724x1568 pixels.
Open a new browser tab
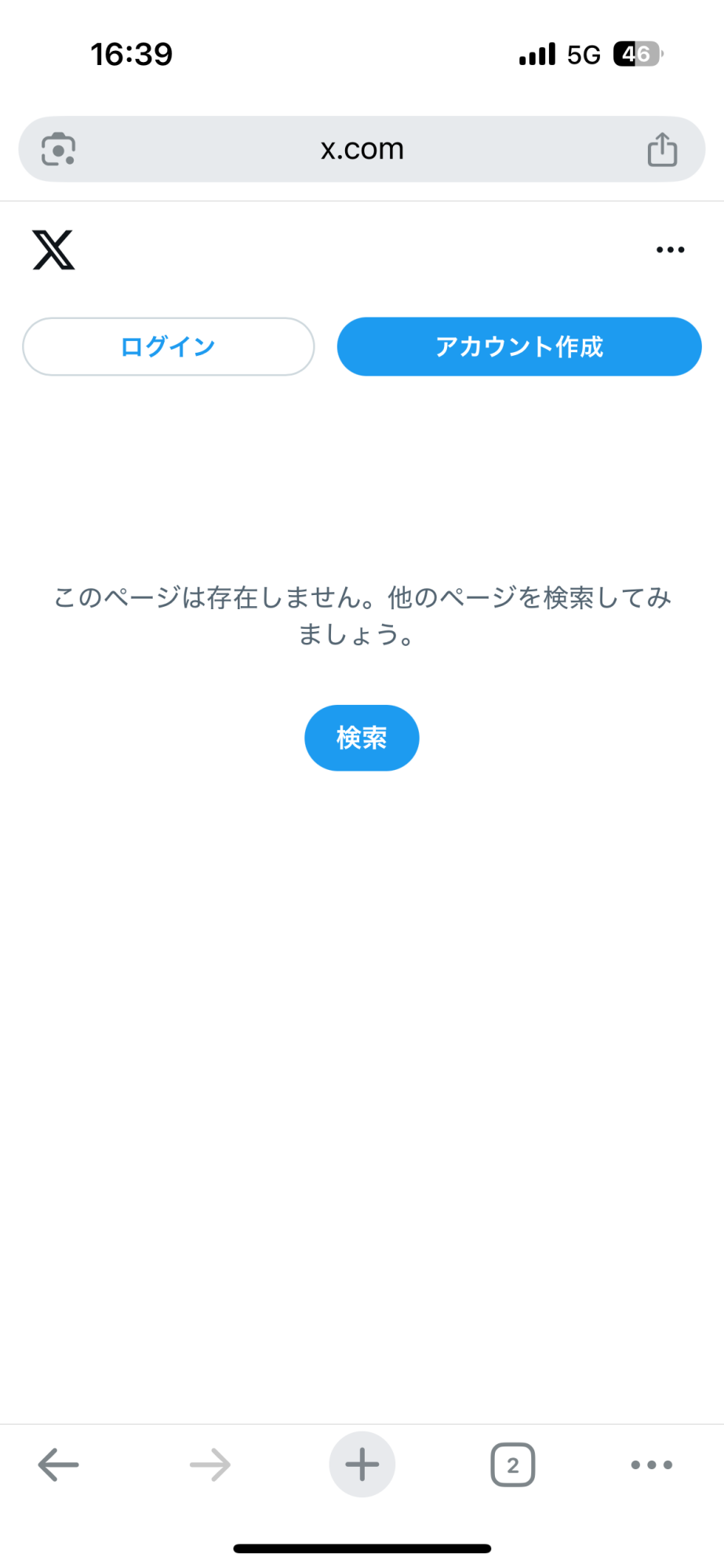pyautogui.click(x=362, y=1465)
